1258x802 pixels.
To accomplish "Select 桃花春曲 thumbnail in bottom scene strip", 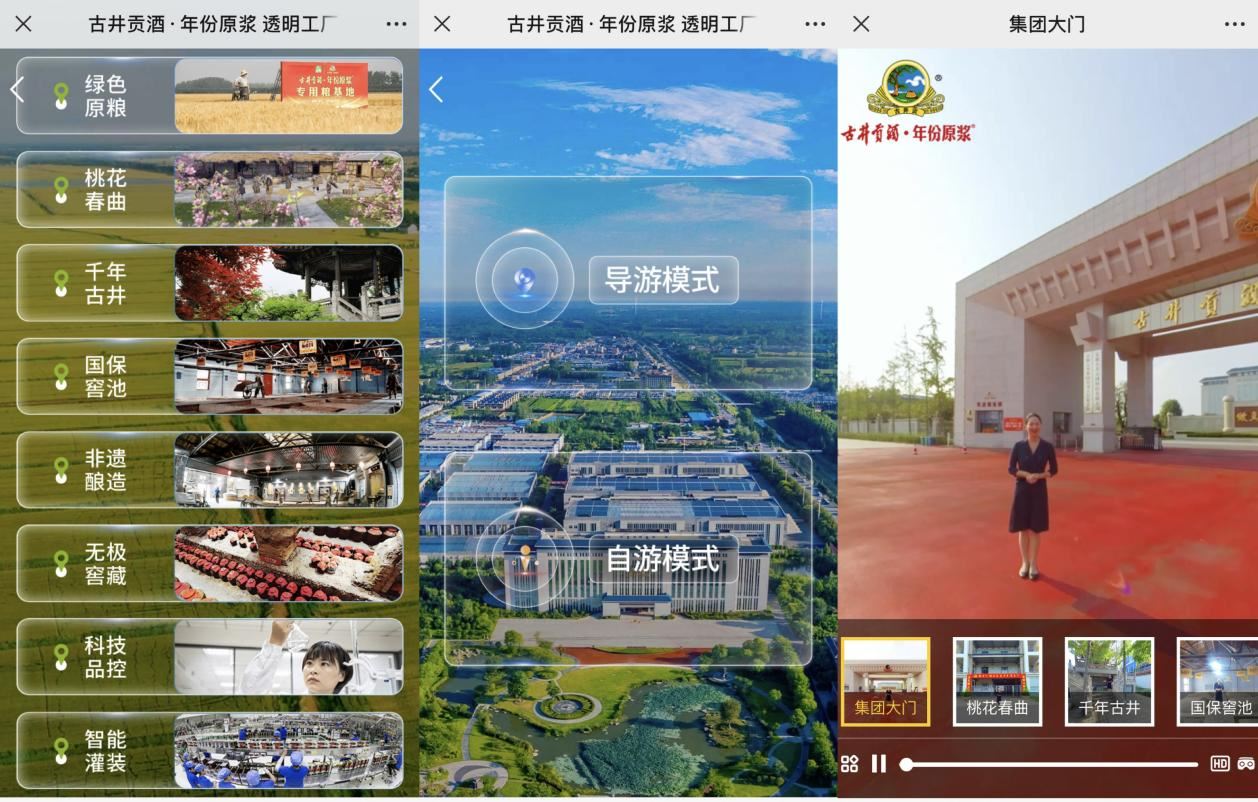I will (x=997, y=681).
